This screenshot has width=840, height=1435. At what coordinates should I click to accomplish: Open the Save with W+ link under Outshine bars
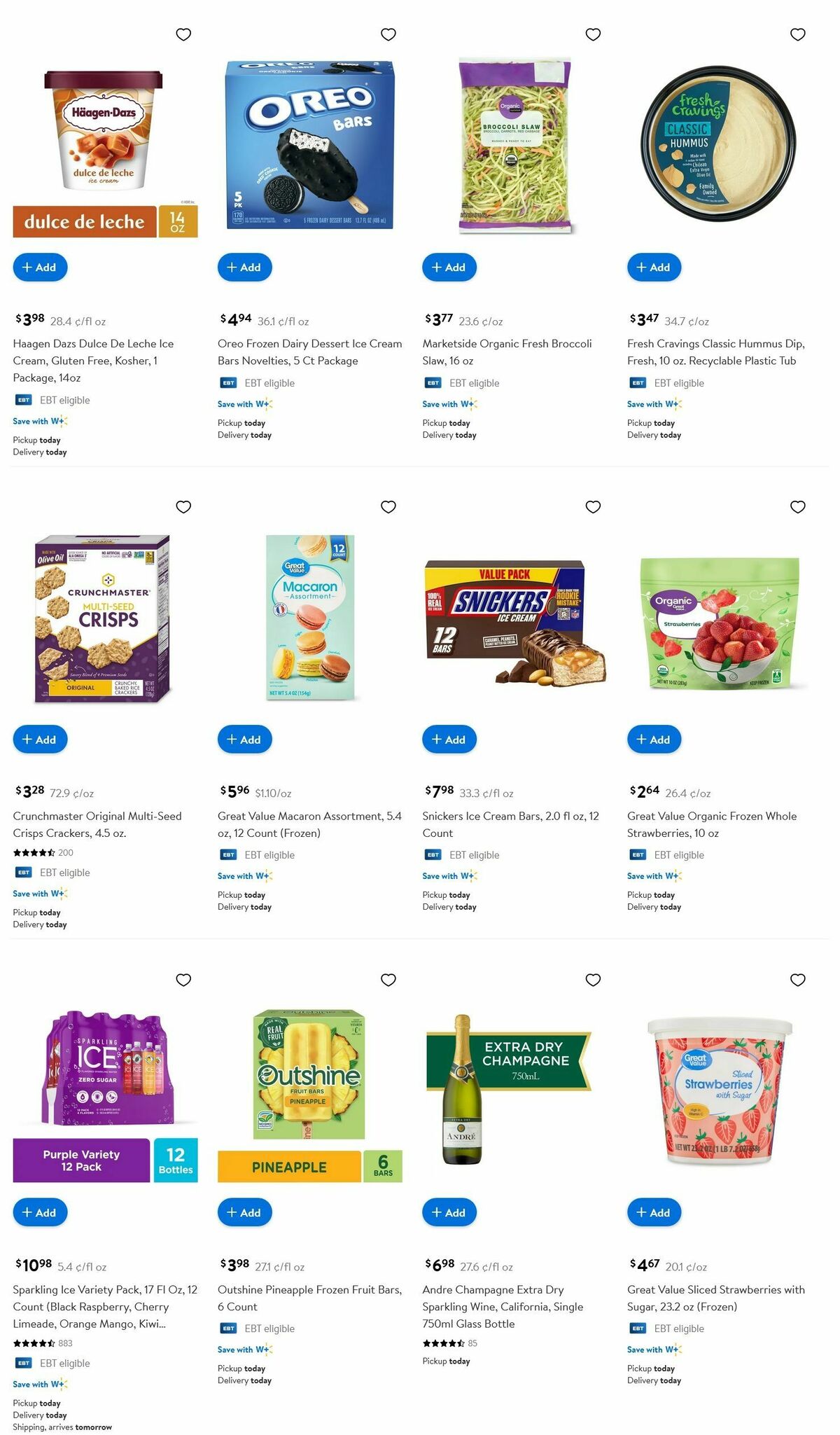click(242, 1349)
